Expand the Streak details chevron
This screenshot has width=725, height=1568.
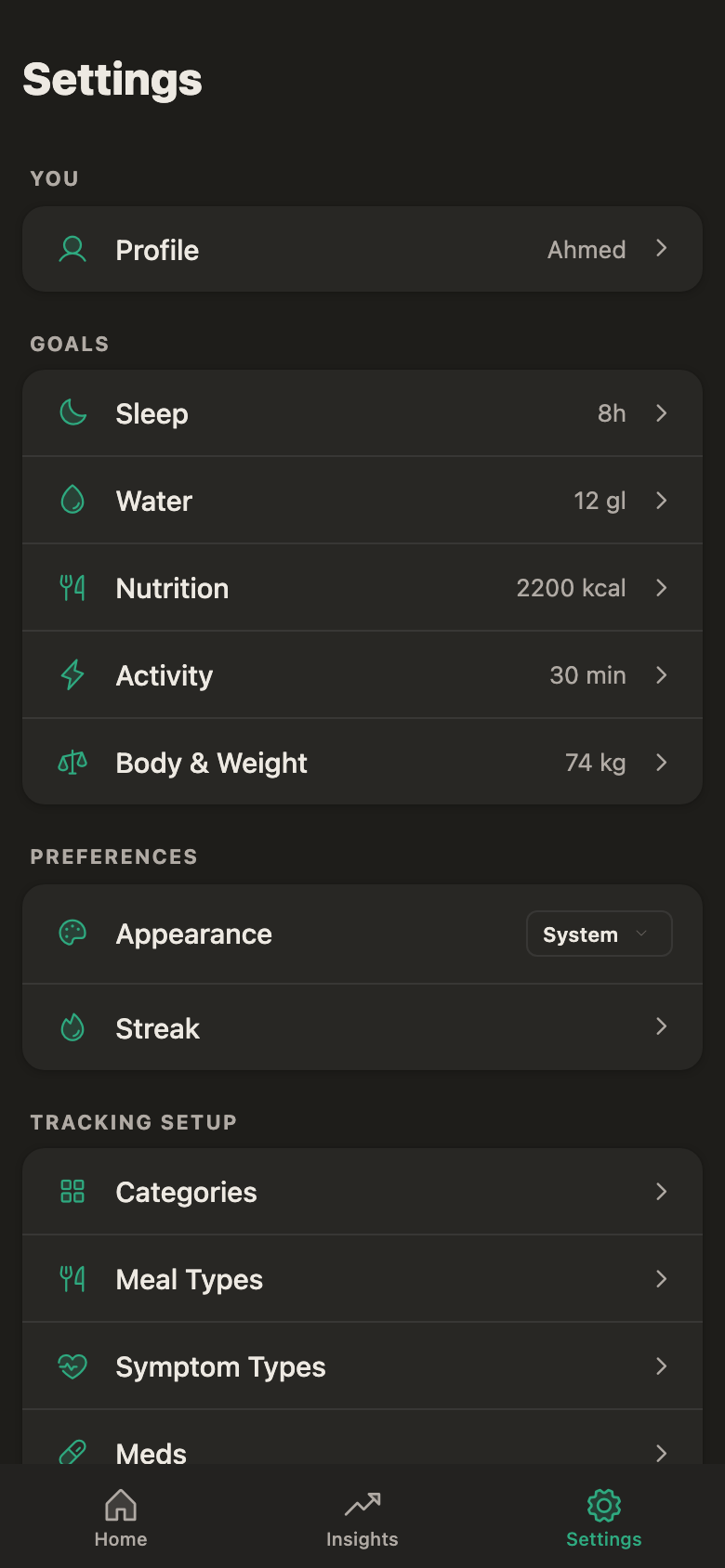[x=661, y=1027]
